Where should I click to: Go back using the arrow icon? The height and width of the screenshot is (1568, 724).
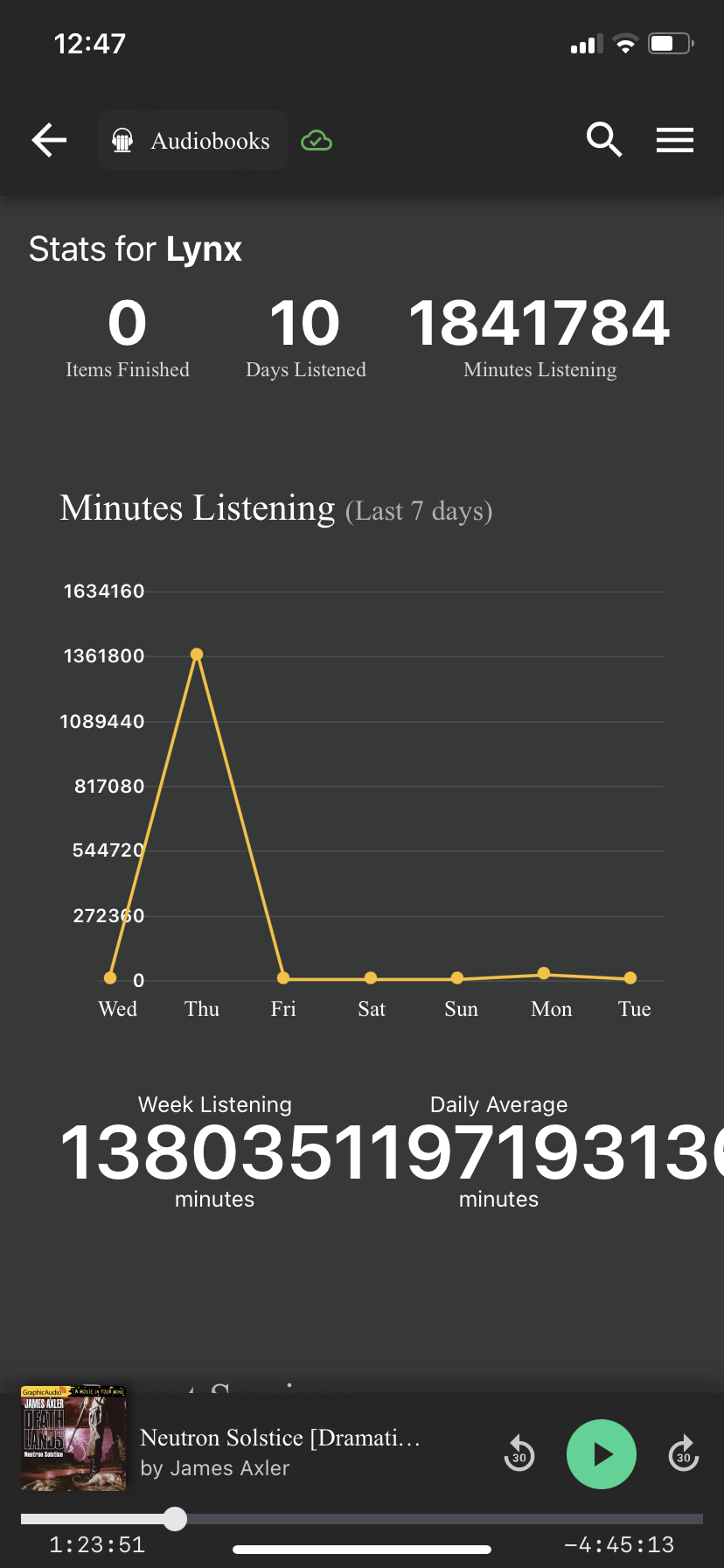[x=49, y=140]
